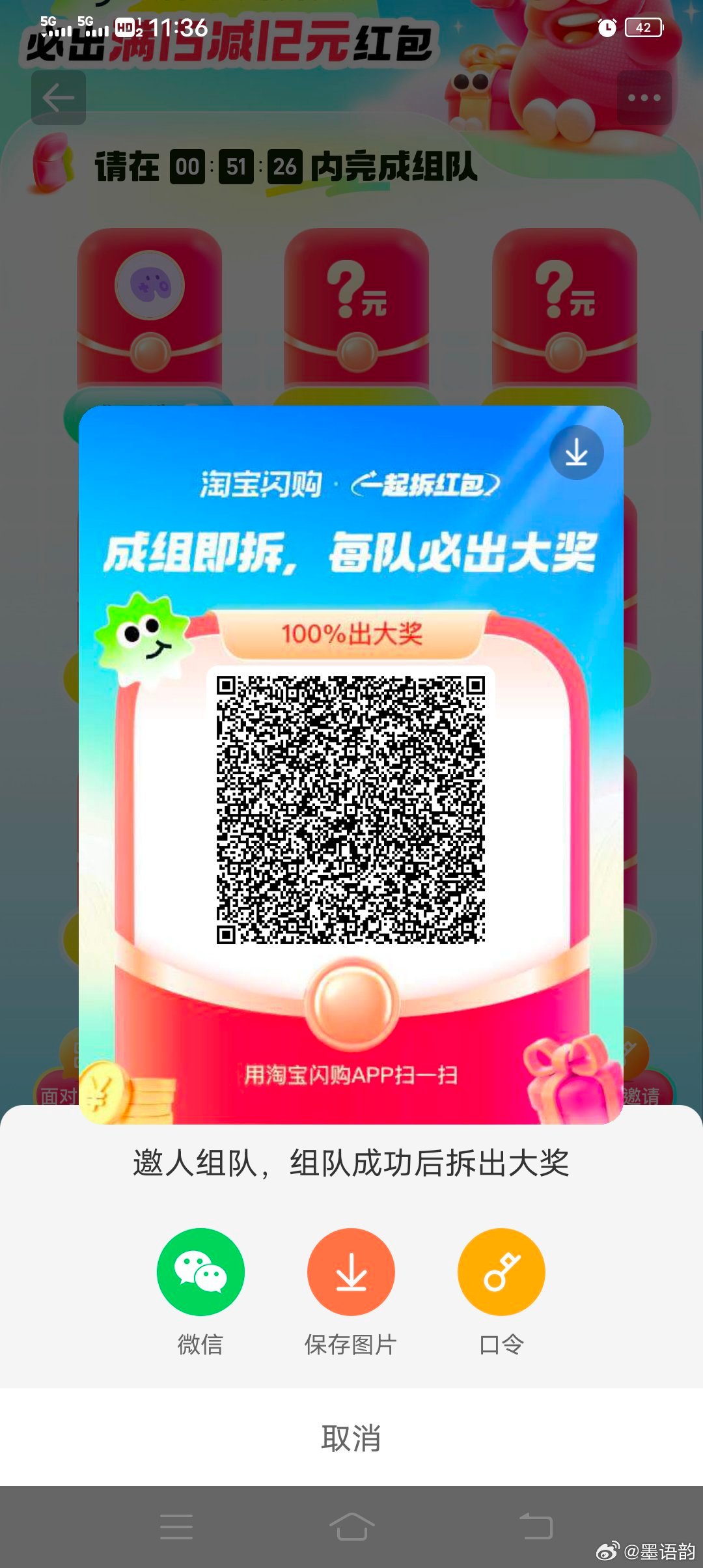Tap the system back button
703x1568 pixels.
[x=536, y=1526]
